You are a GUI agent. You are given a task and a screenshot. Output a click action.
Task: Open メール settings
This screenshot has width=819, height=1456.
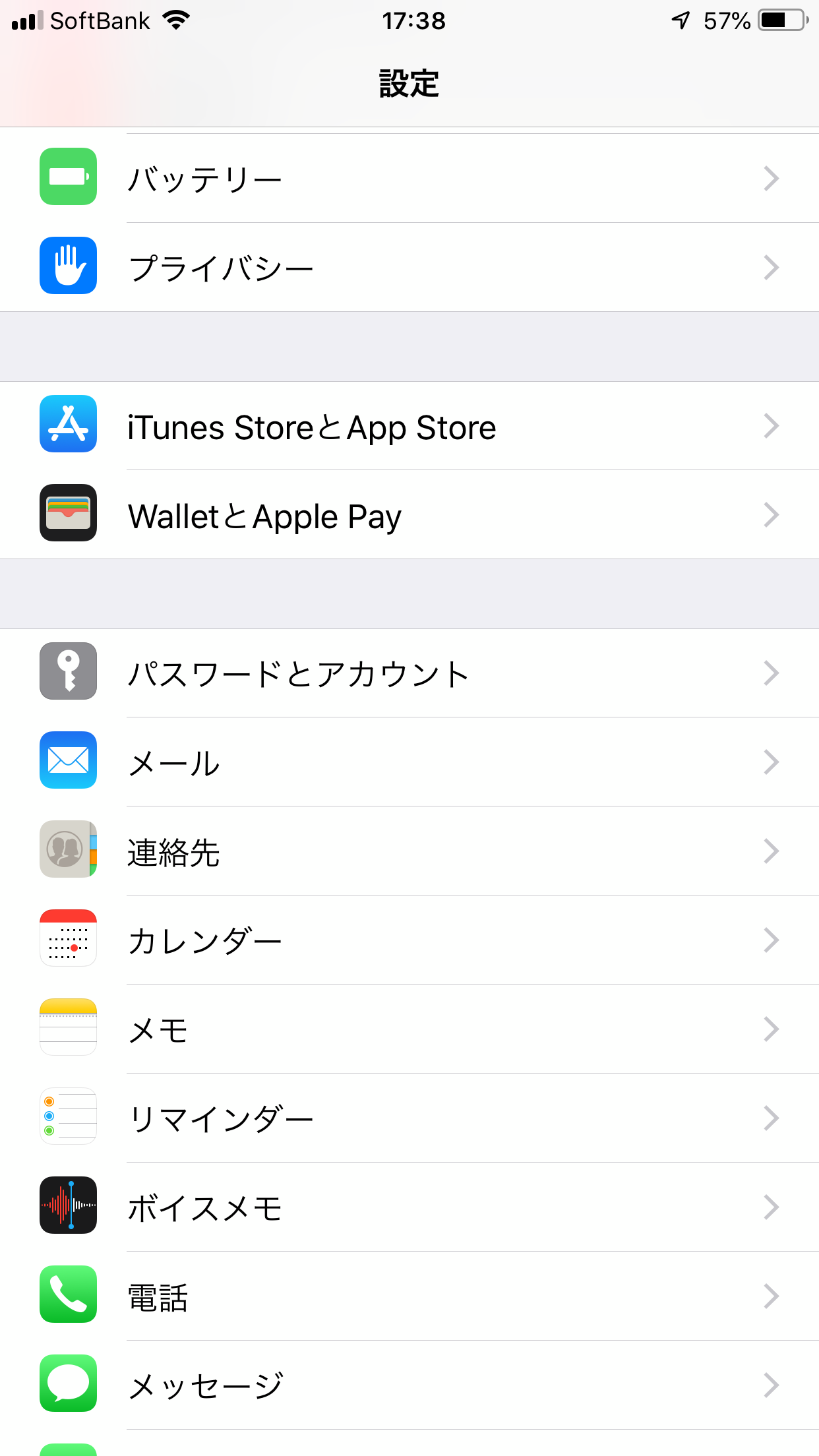coord(409,762)
